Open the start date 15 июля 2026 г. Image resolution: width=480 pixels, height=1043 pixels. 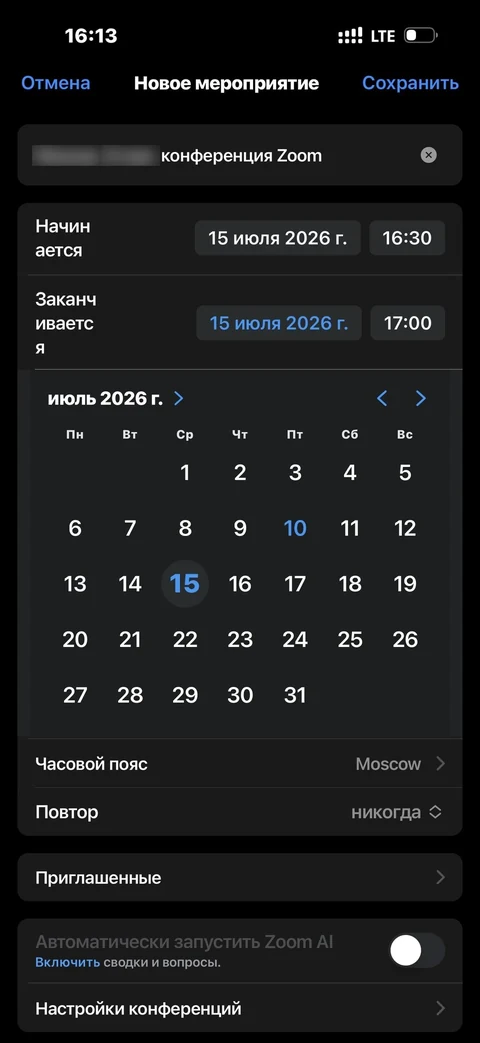[277, 238]
